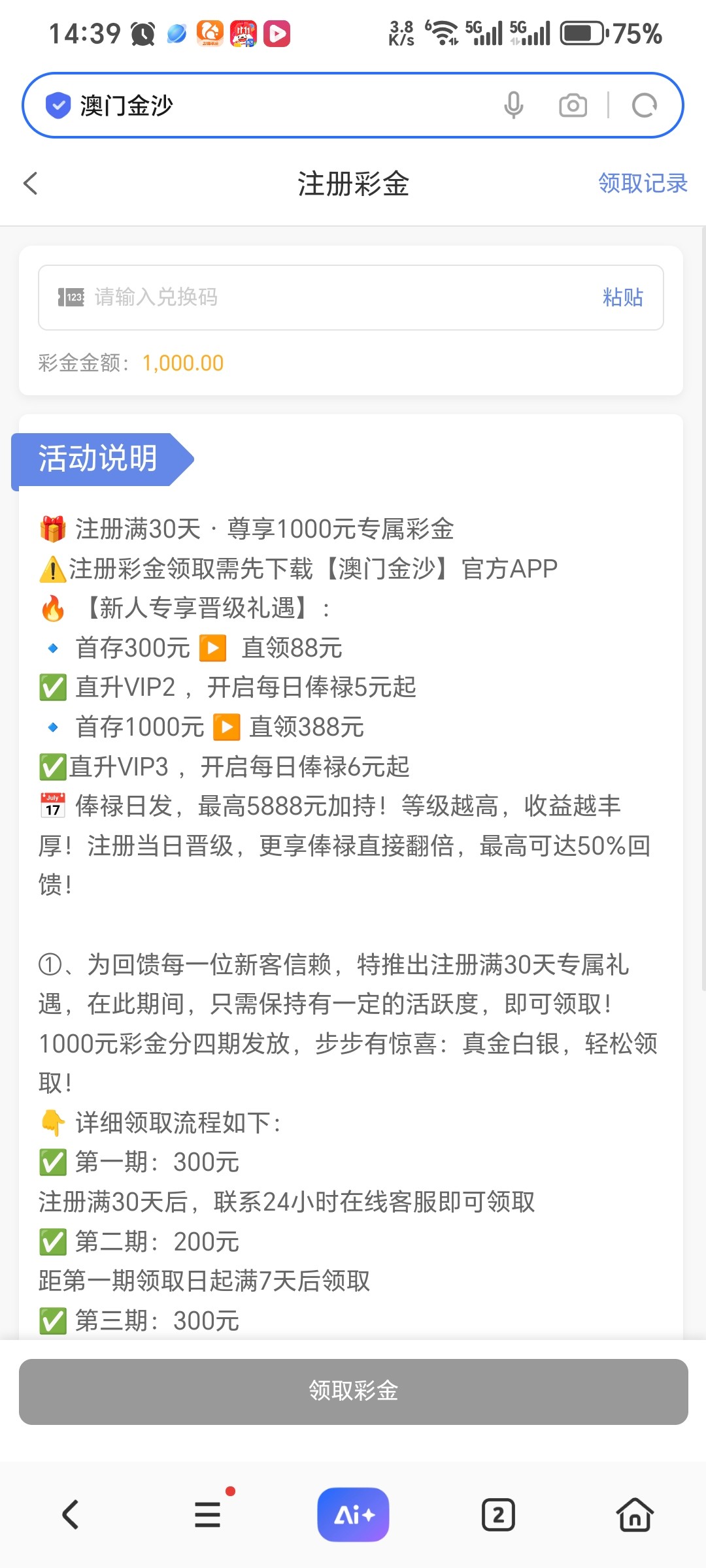This screenshot has height=1568, width=706.
Task: Tap 粘贴 to paste the redemption code
Action: pyautogui.click(x=623, y=297)
